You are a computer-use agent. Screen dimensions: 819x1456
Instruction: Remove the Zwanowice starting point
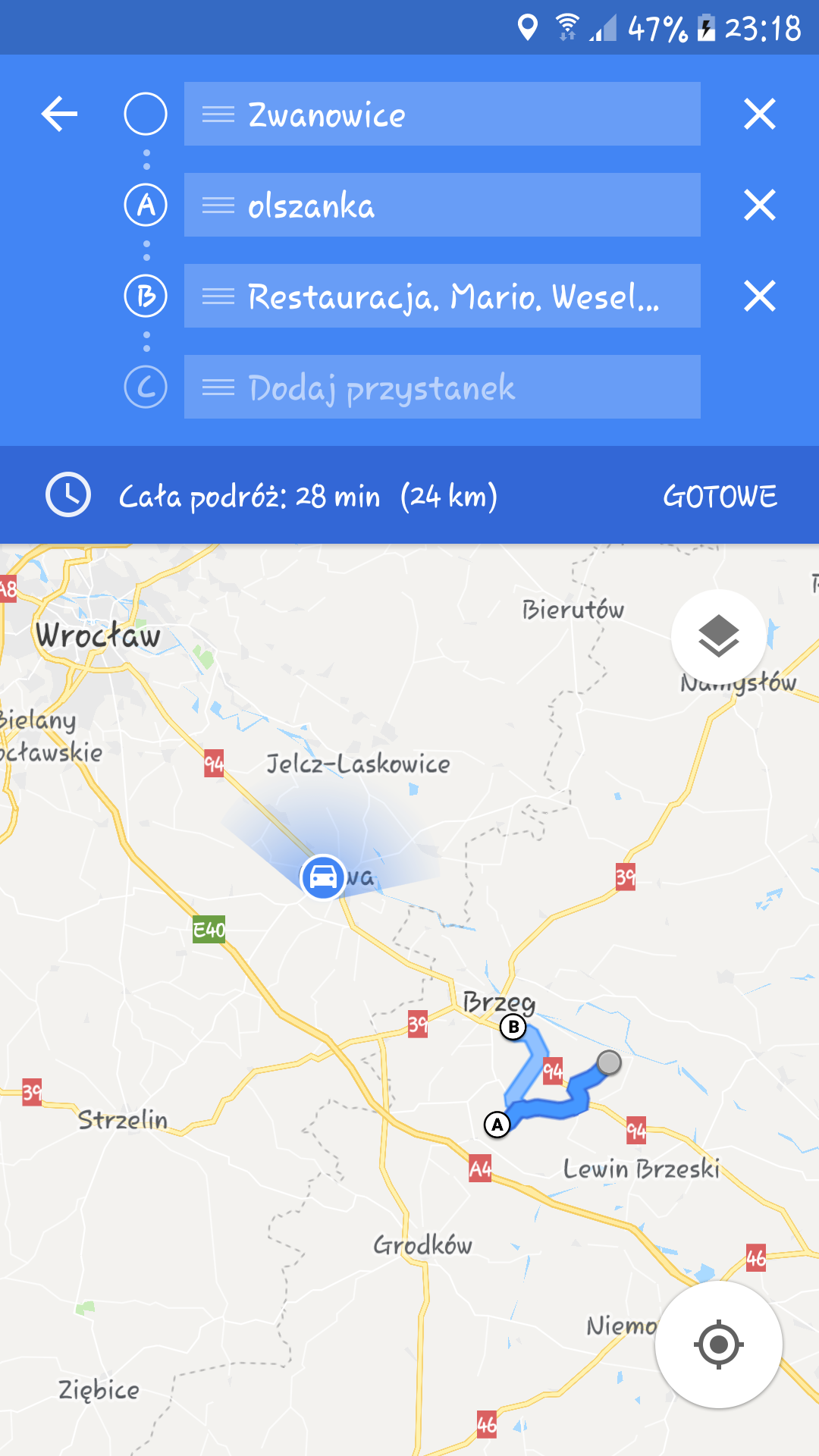coord(759,115)
